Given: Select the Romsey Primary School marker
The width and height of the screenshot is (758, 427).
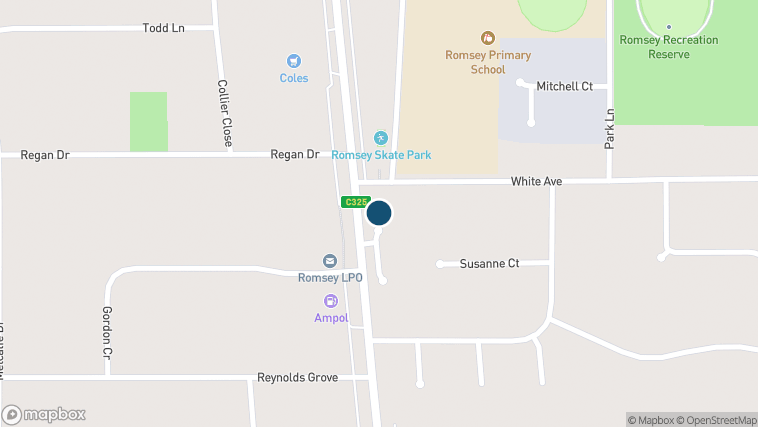Looking at the screenshot, I should pyautogui.click(x=488, y=38).
